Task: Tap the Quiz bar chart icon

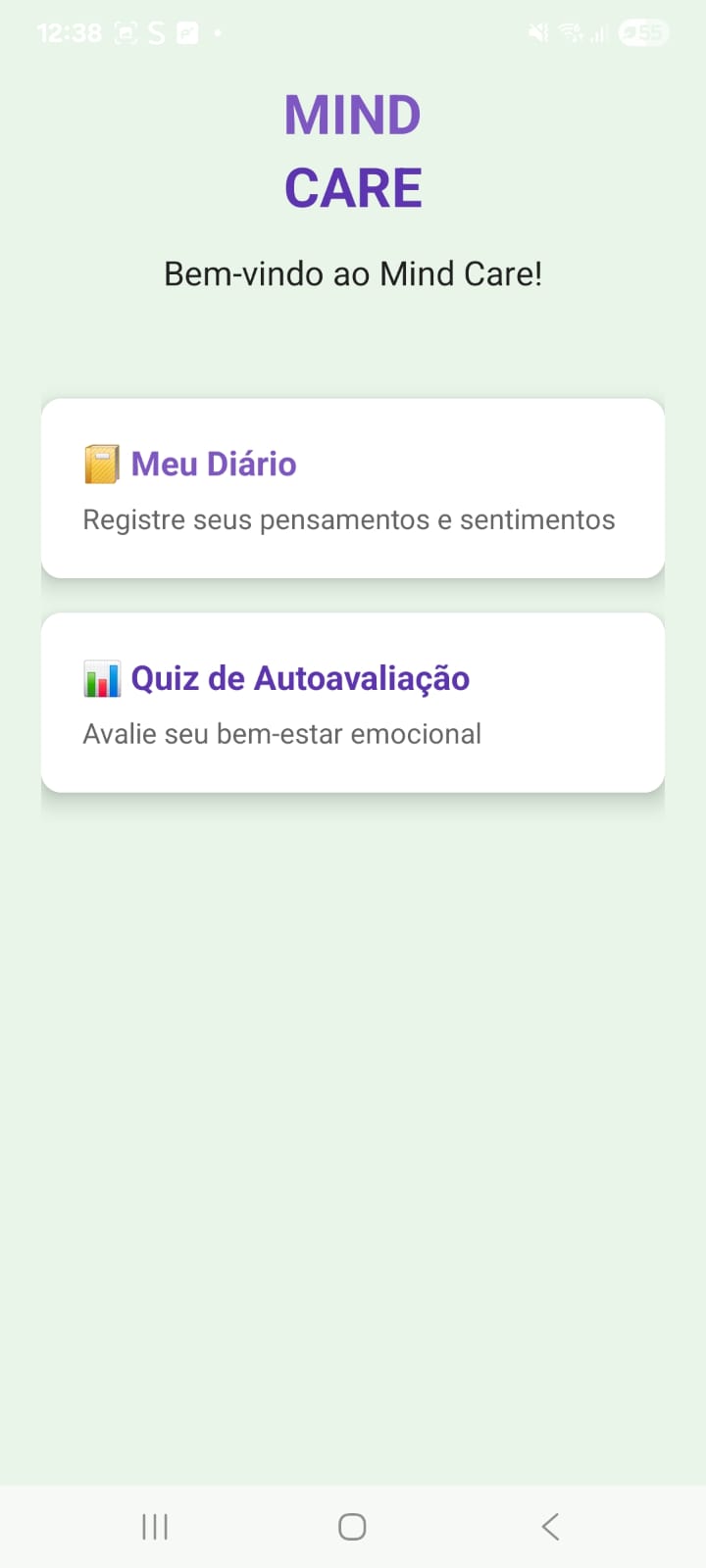Action: 102,677
